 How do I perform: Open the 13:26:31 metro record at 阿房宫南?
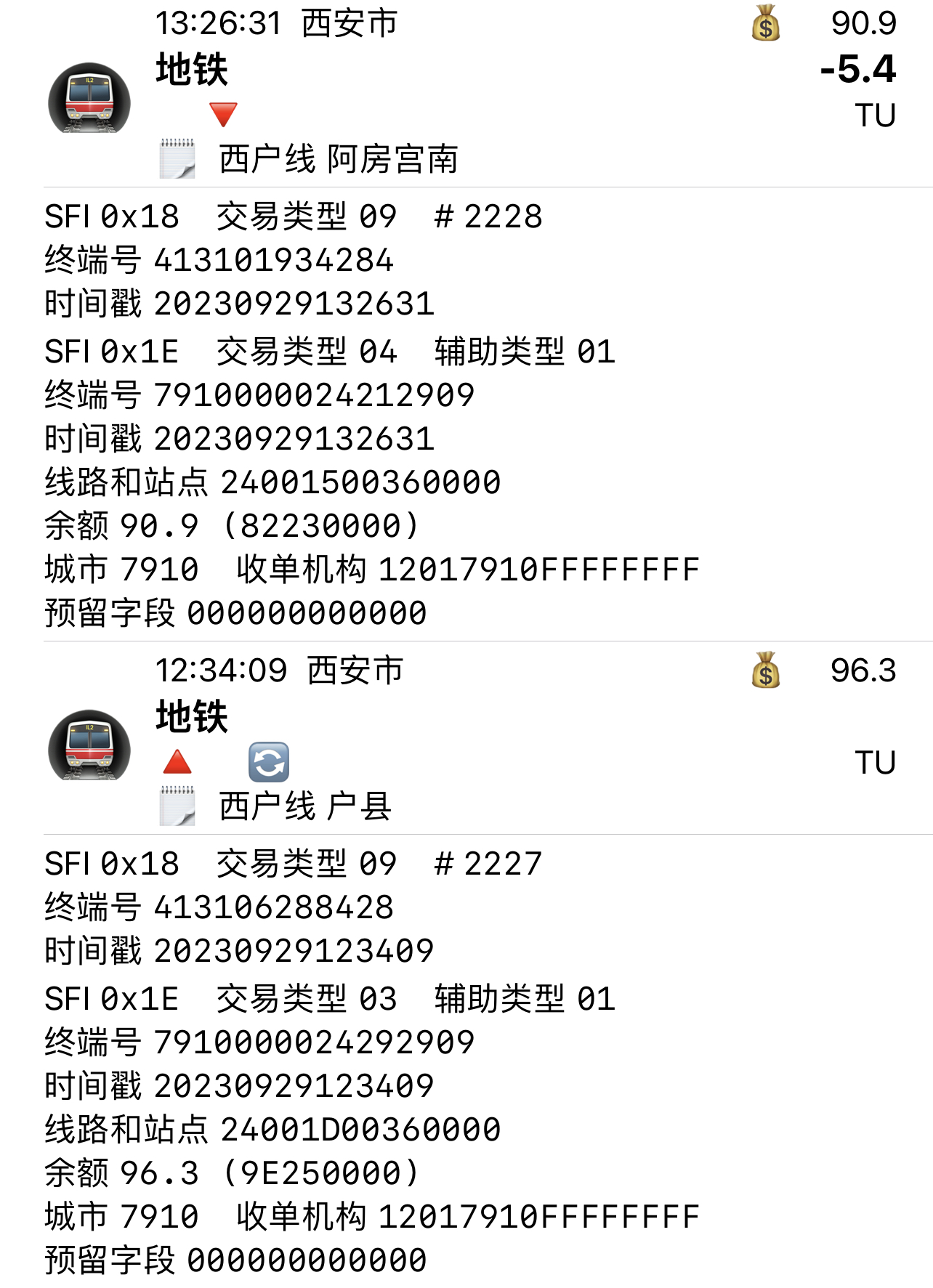[x=465, y=92]
